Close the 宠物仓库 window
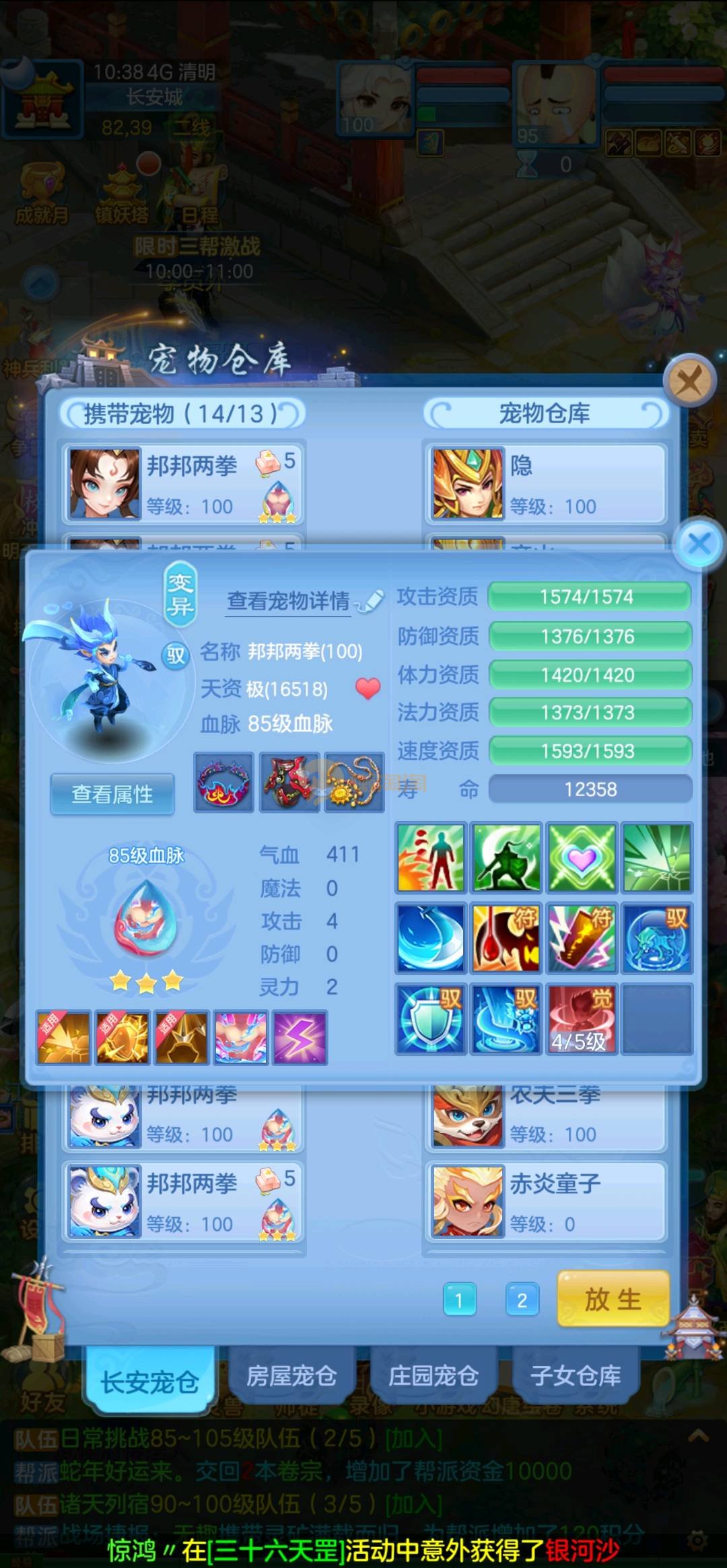The image size is (727, 1568). [689, 382]
